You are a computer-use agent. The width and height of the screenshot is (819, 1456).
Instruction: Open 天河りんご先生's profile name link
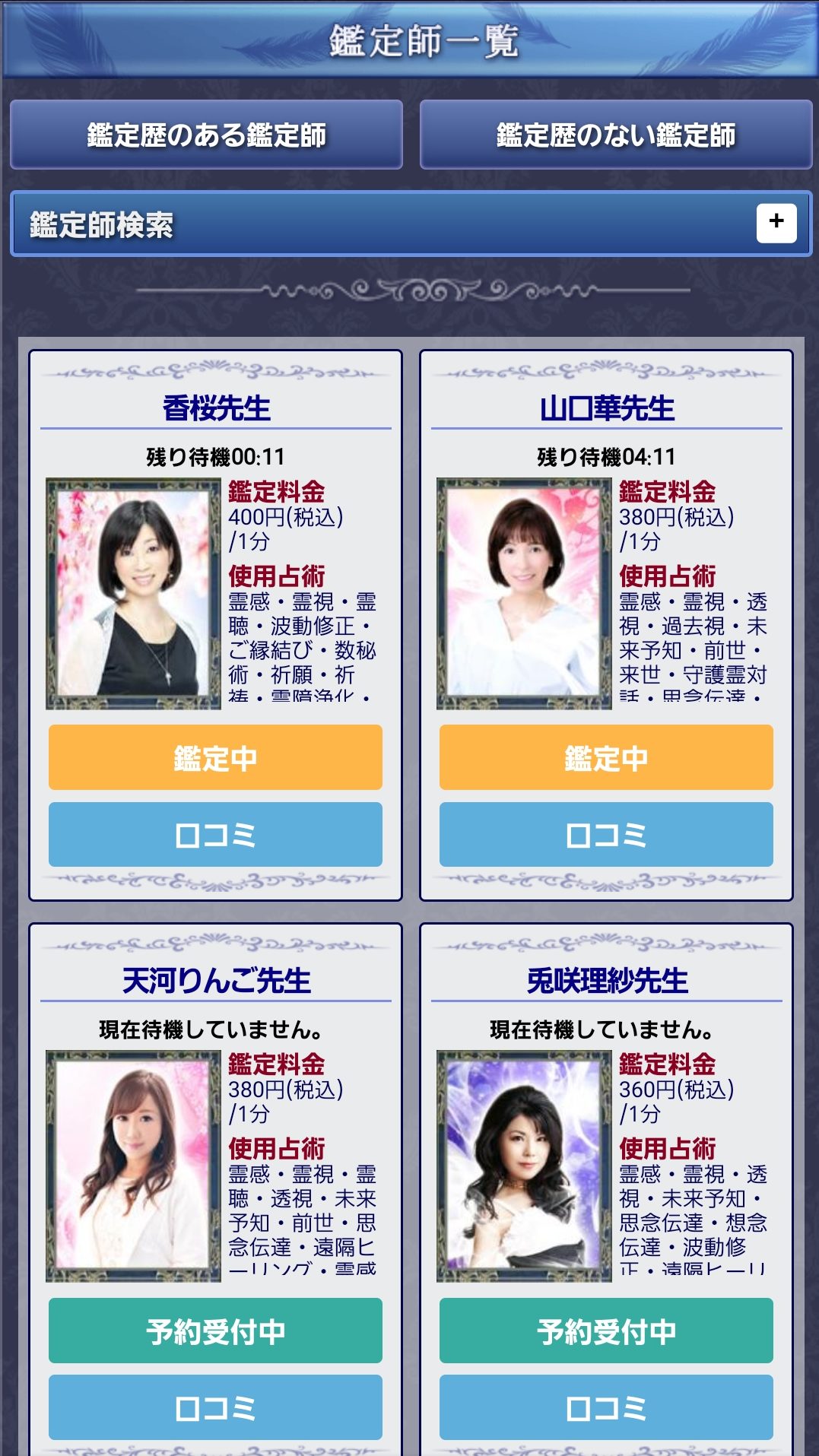click(216, 981)
